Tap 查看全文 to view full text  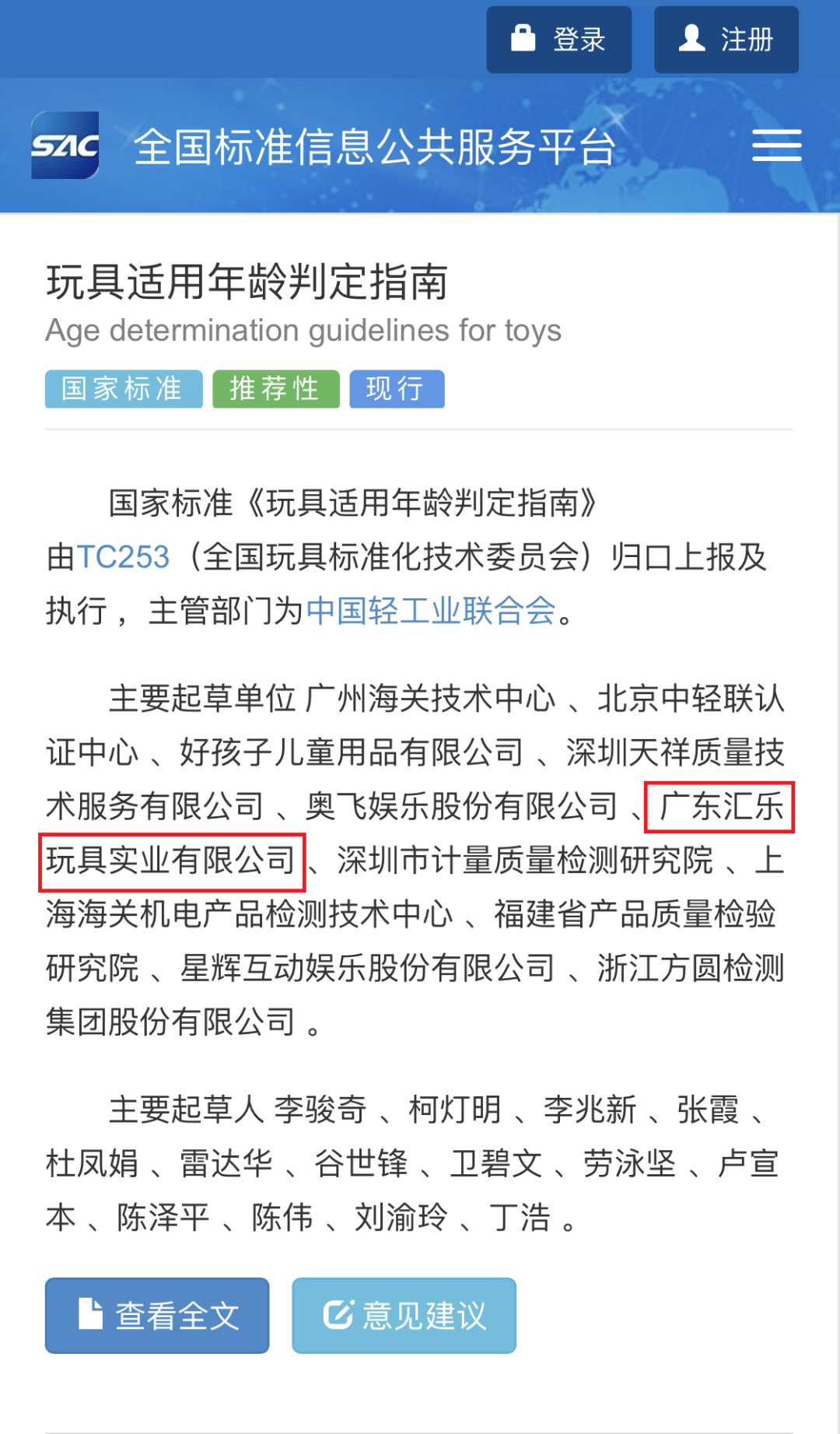tap(157, 1316)
